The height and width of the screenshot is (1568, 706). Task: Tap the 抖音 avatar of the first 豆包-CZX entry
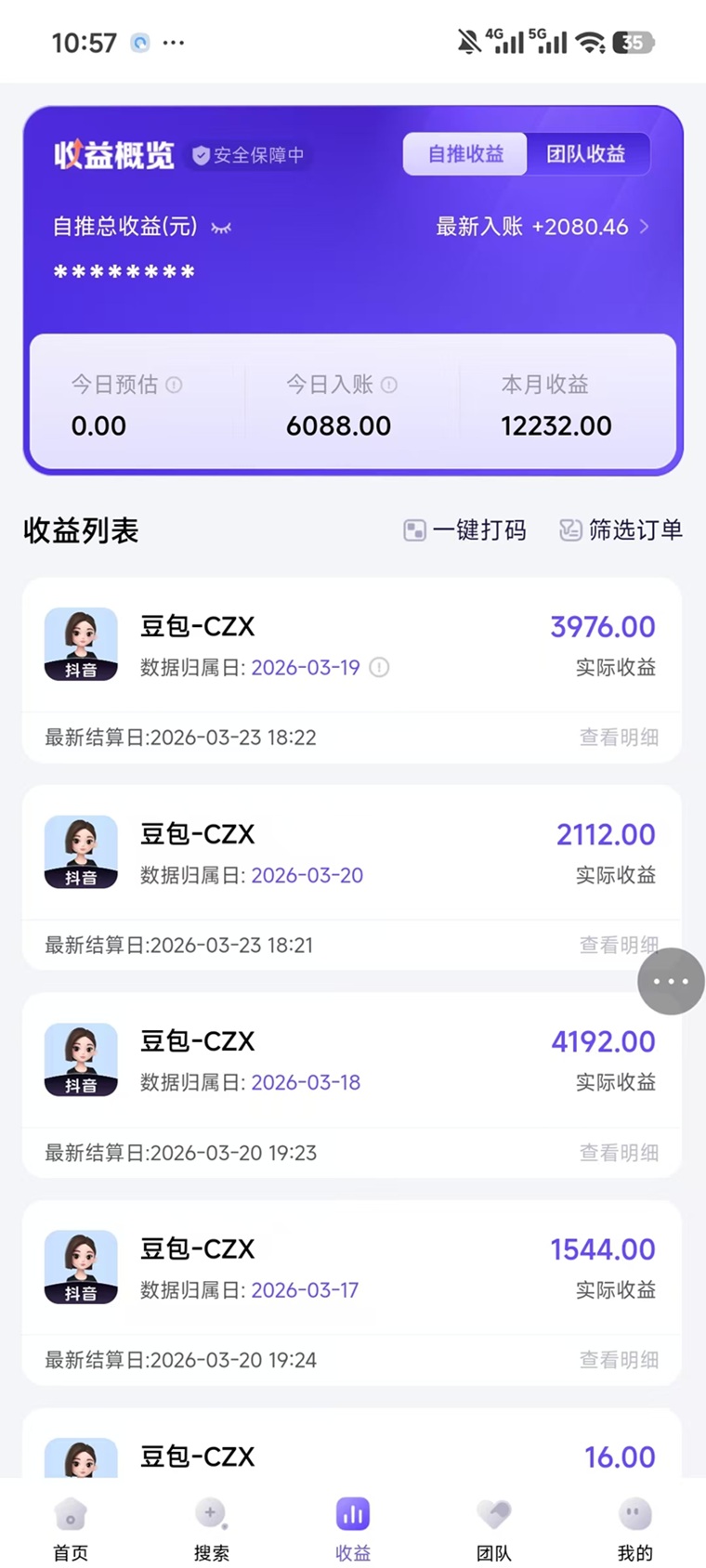coord(81,644)
